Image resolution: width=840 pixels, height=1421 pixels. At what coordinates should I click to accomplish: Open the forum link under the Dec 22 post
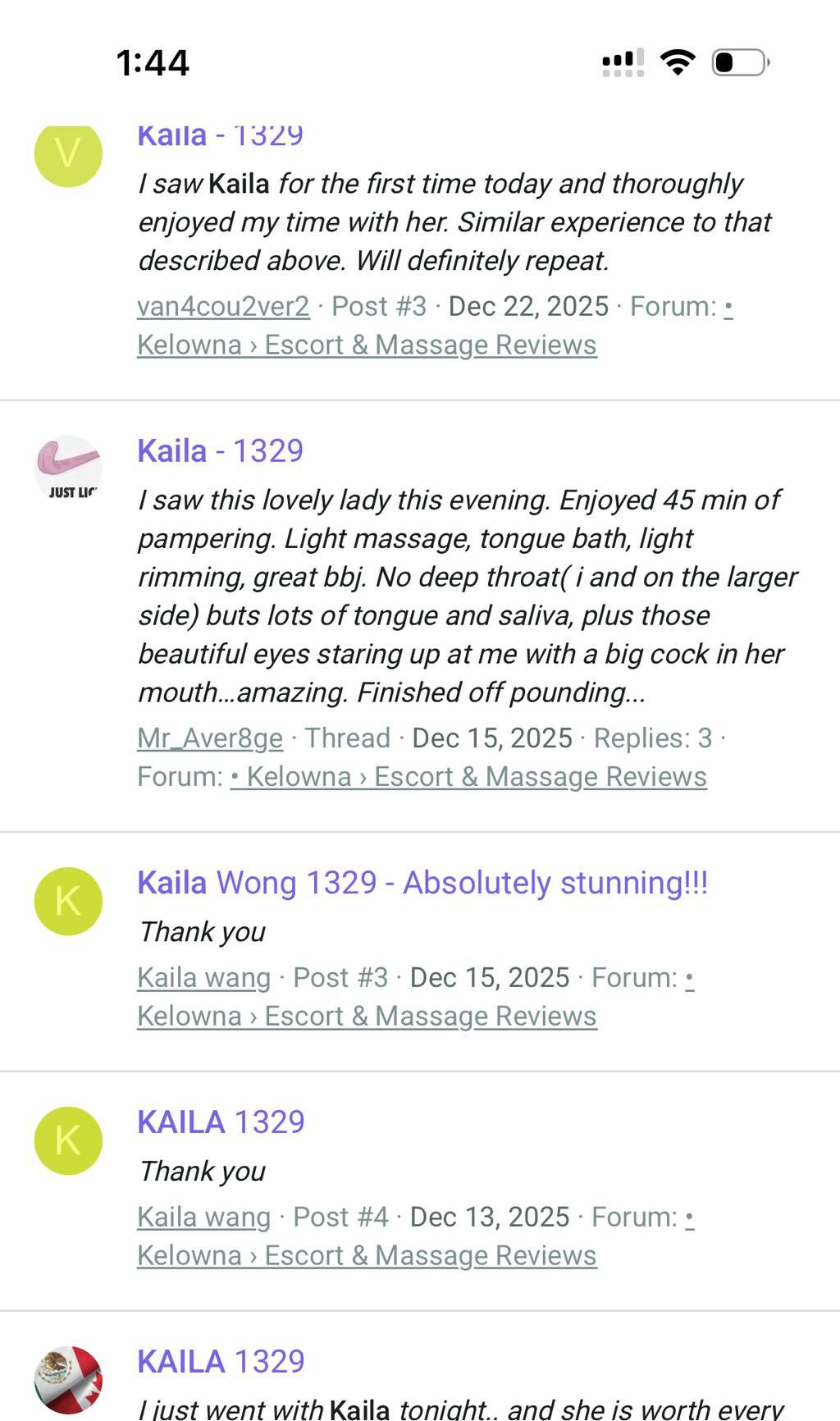click(x=366, y=345)
